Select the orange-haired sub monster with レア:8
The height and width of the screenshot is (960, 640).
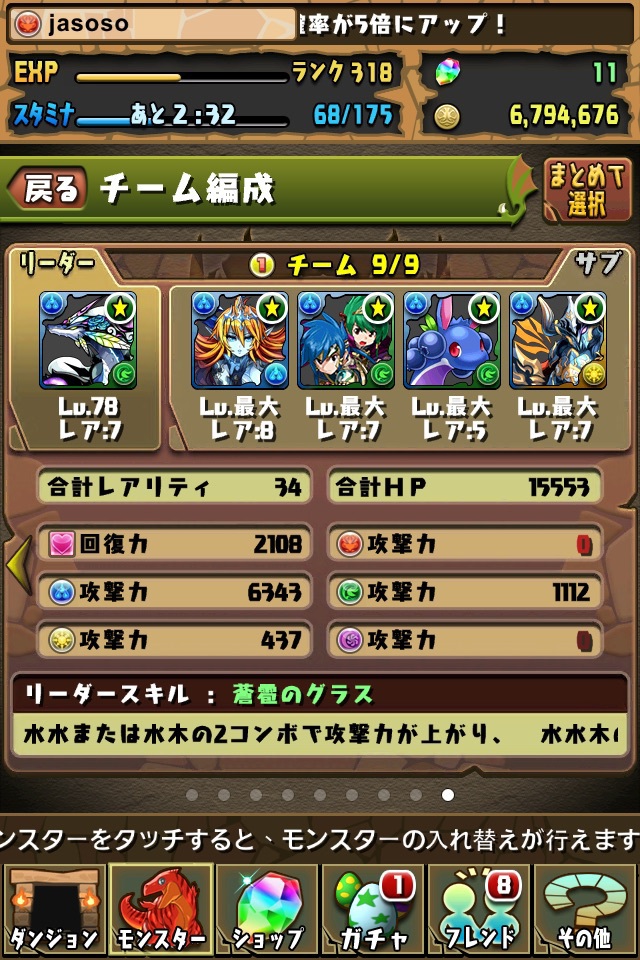pyautogui.click(x=240, y=340)
